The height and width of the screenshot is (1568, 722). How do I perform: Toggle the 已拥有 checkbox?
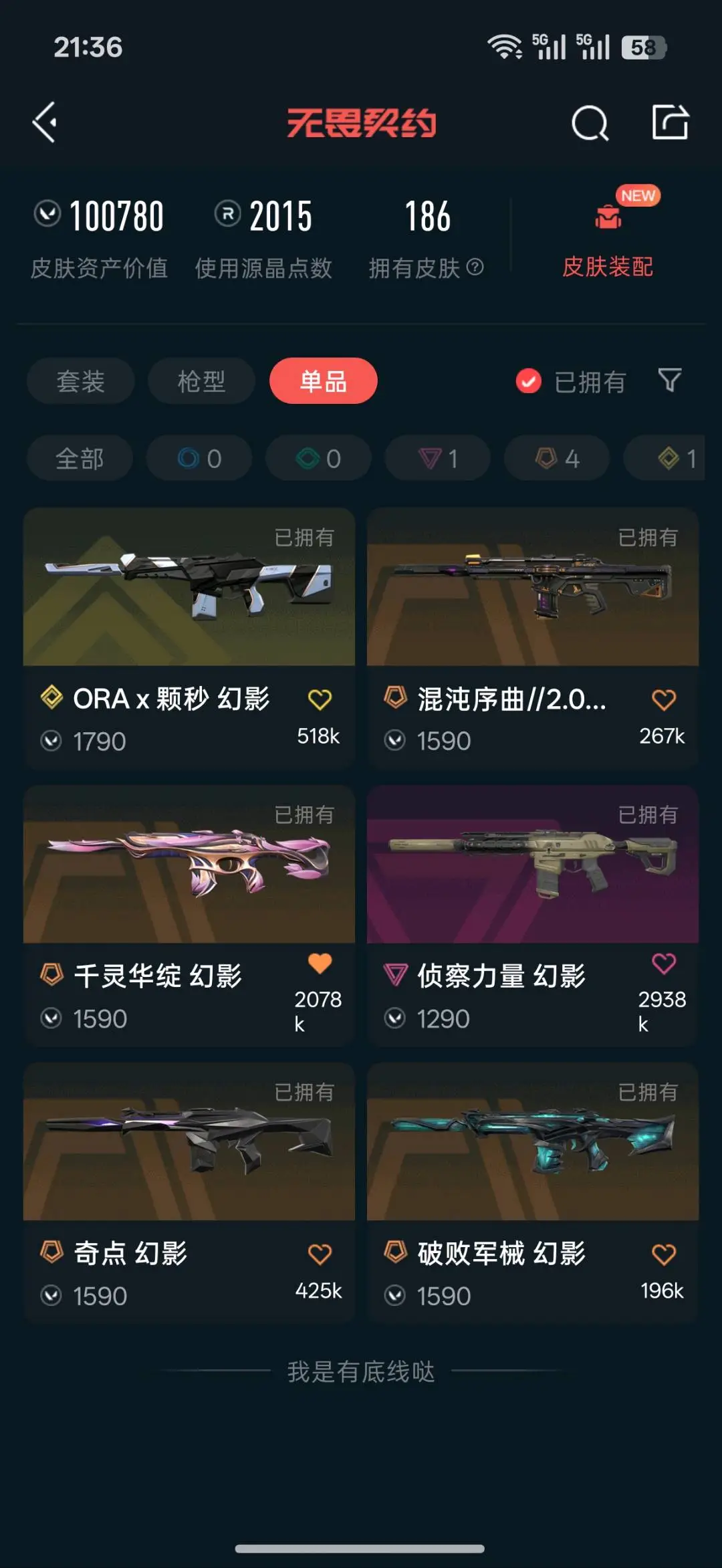528,381
